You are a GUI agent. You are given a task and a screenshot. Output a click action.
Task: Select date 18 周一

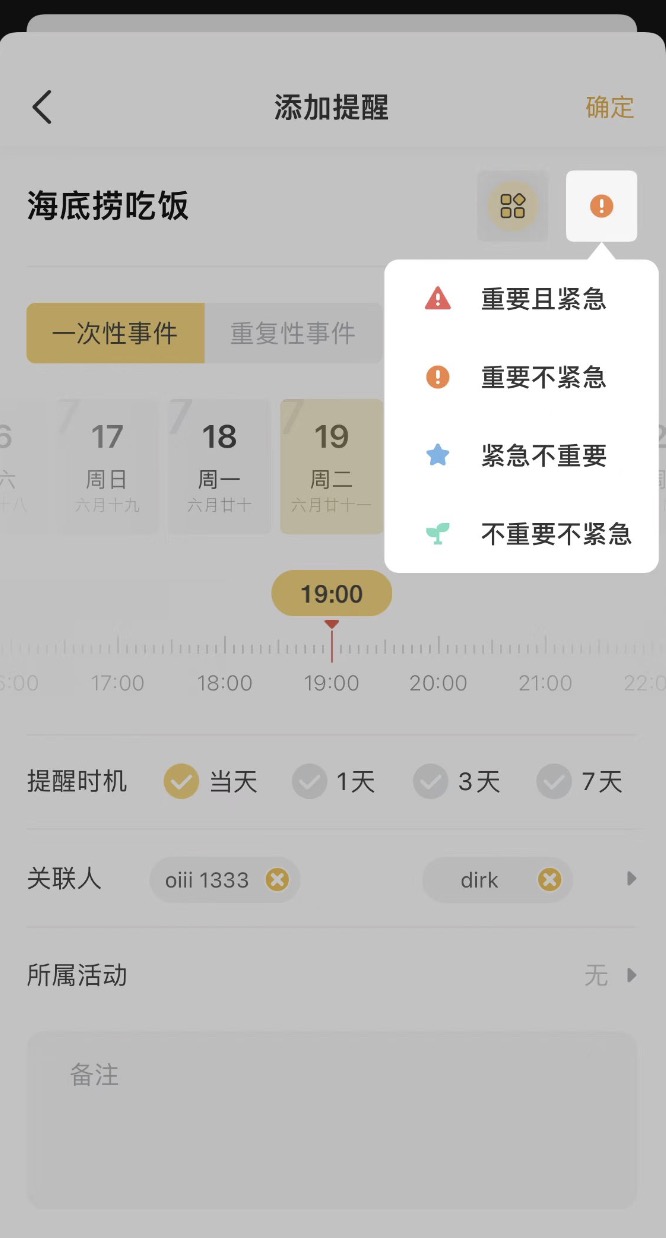219,466
